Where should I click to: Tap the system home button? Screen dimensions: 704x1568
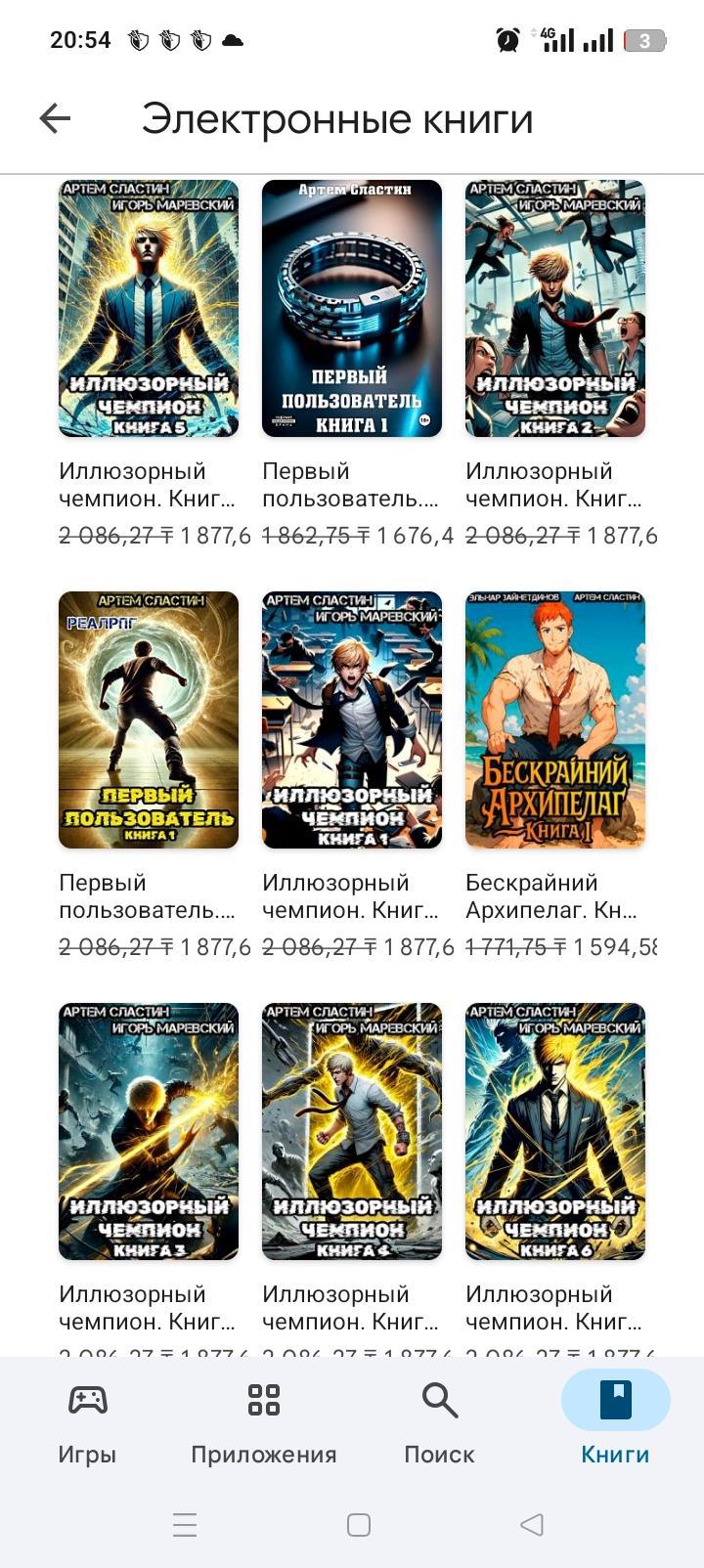(x=359, y=1525)
